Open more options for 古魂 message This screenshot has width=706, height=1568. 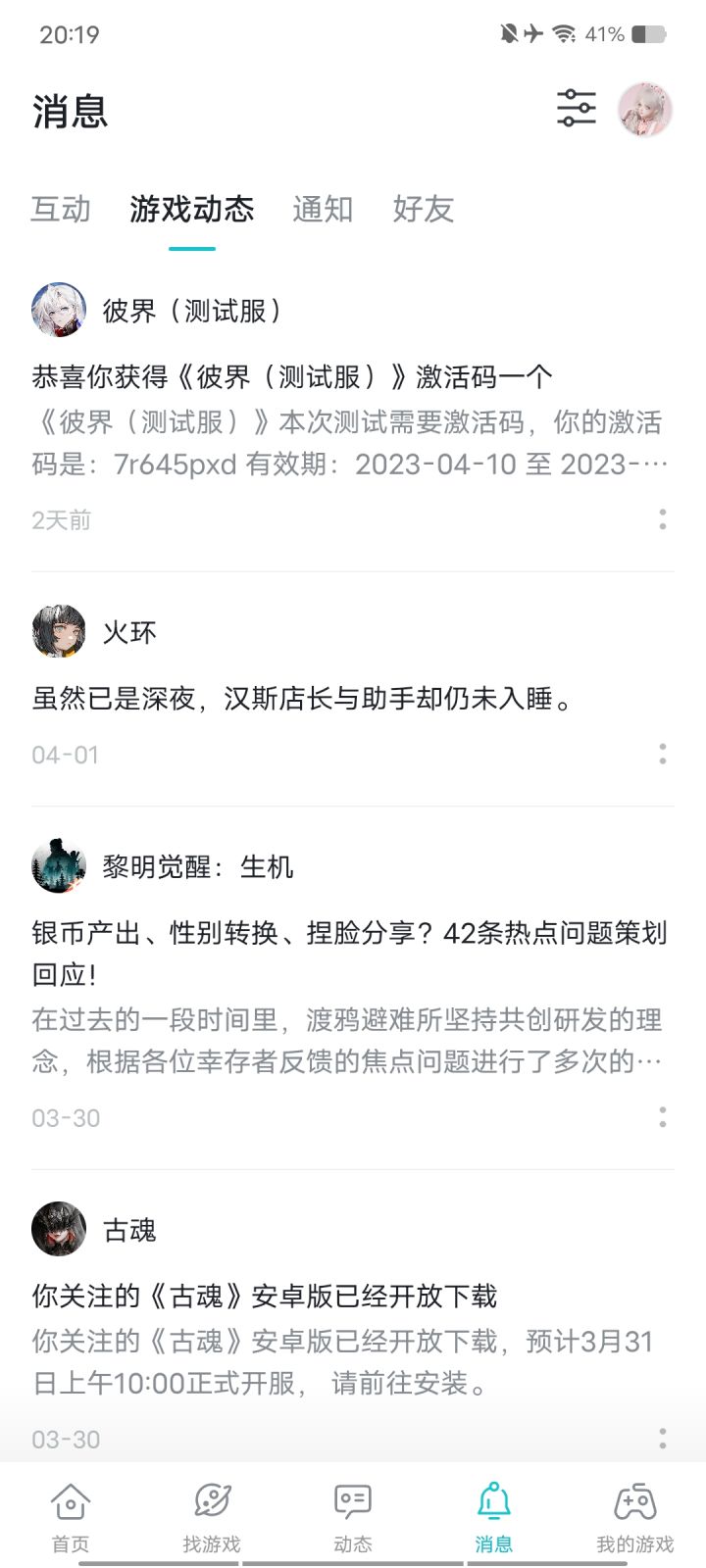point(663,1439)
